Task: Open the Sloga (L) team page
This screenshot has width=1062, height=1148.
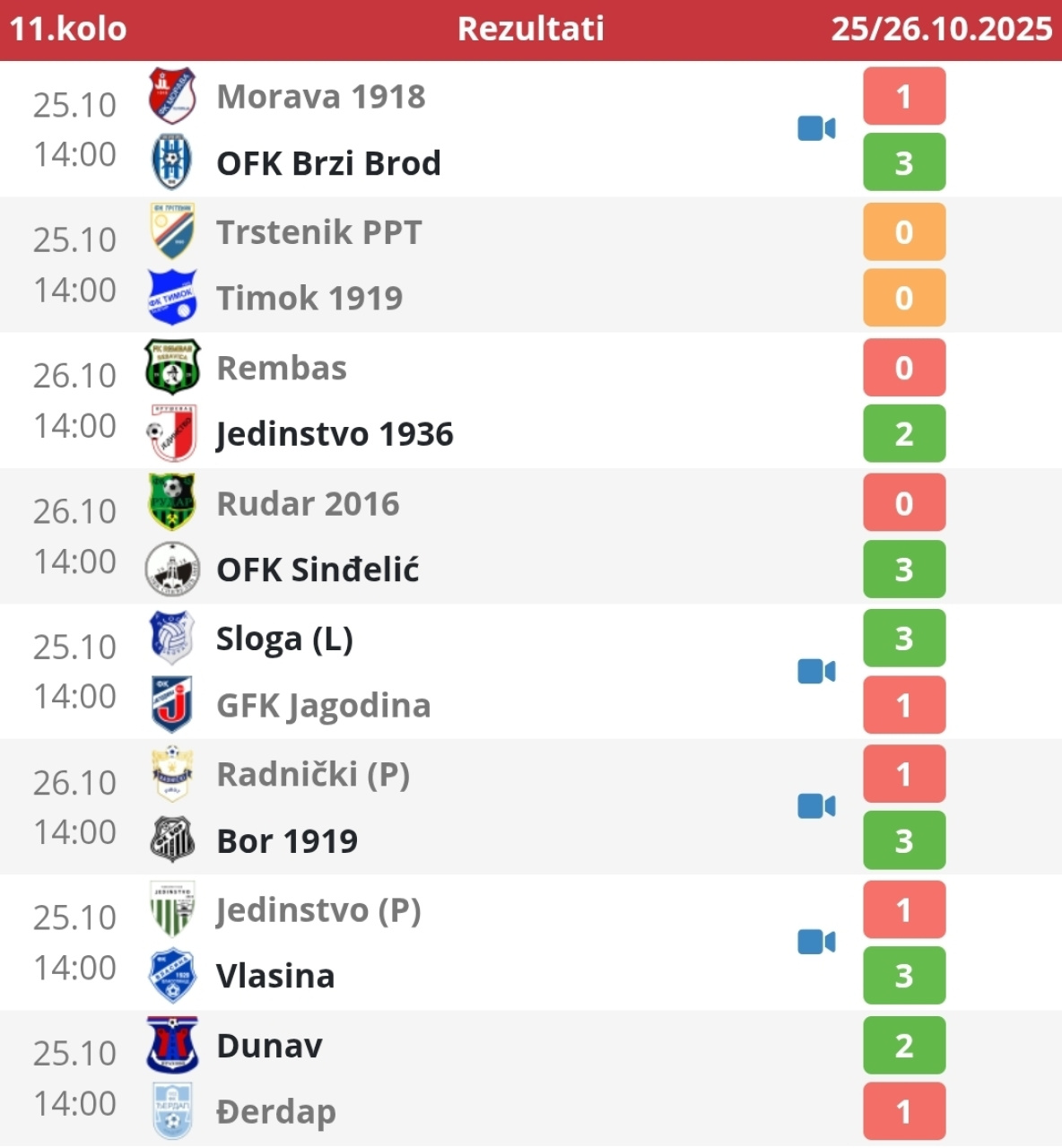Action: [284, 639]
